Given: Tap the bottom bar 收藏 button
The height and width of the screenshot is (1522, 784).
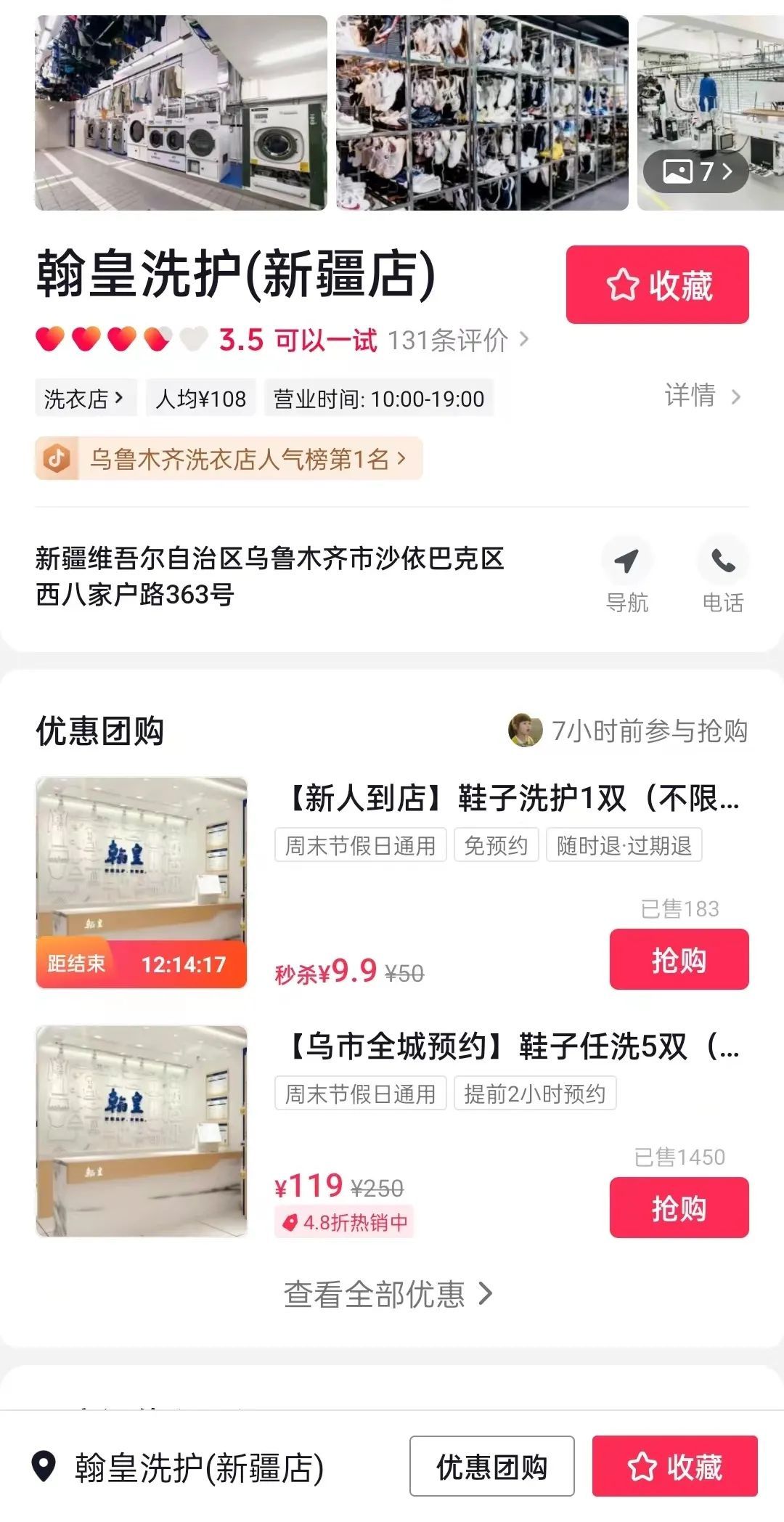Looking at the screenshot, I should (674, 1466).
